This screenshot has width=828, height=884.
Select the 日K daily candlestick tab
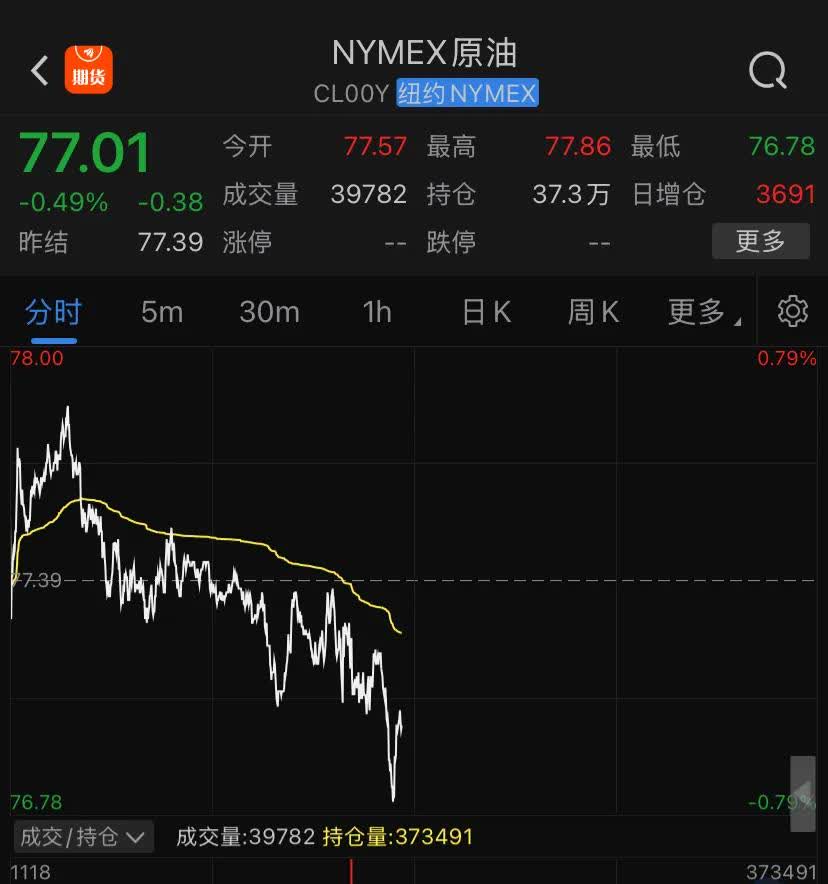[x=485, y=312]
